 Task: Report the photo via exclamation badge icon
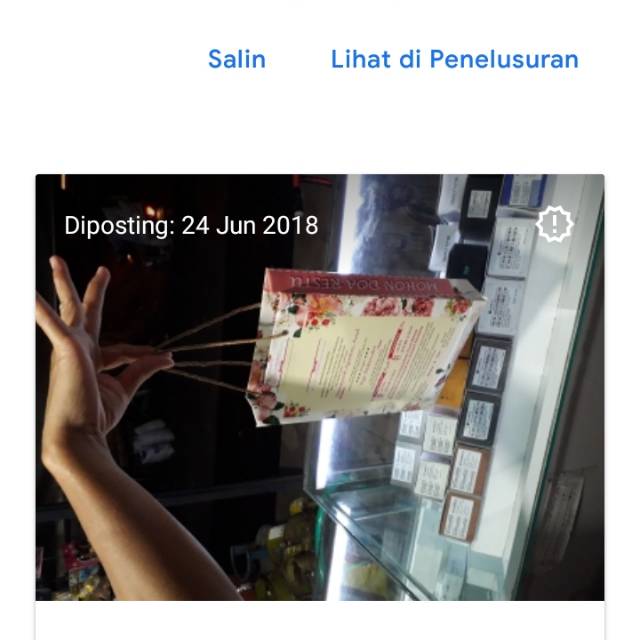553,224
